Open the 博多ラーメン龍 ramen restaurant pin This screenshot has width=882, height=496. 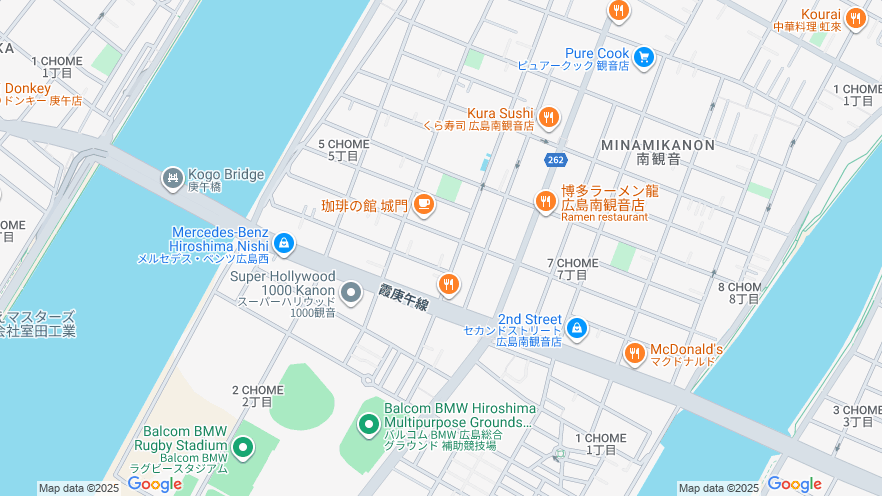point(545,201)
